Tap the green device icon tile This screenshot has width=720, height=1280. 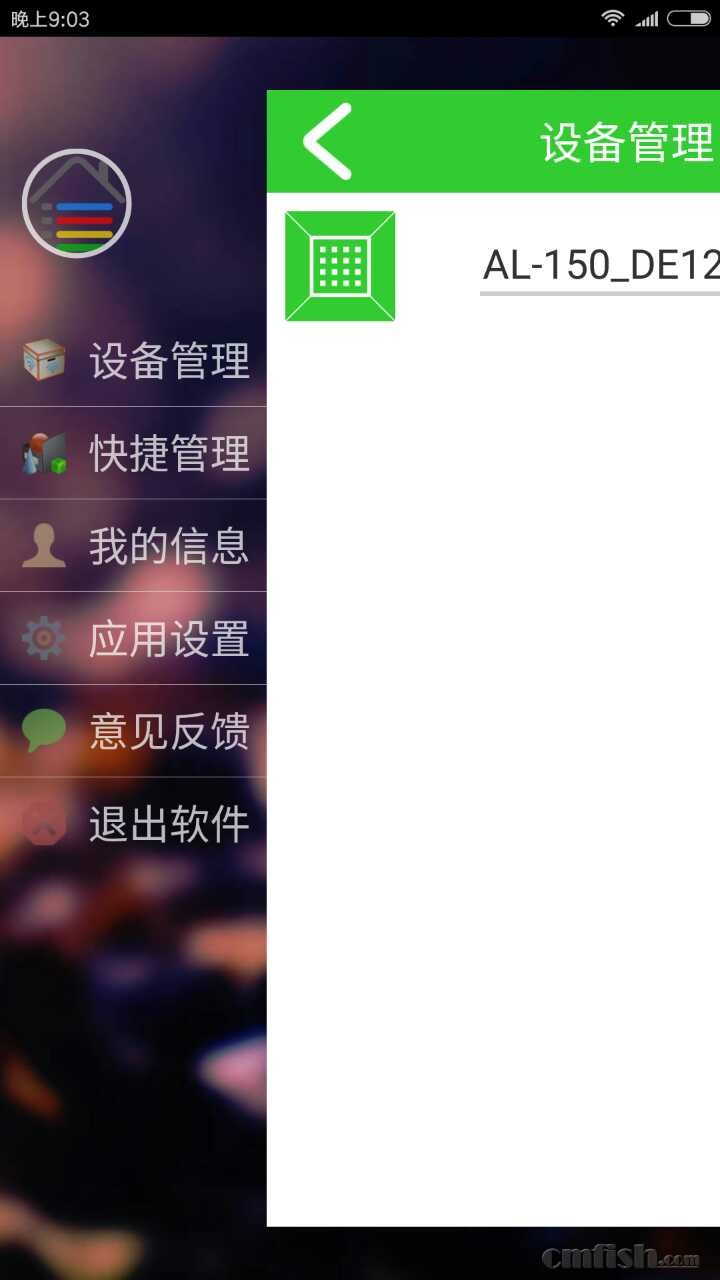[340, 266]
